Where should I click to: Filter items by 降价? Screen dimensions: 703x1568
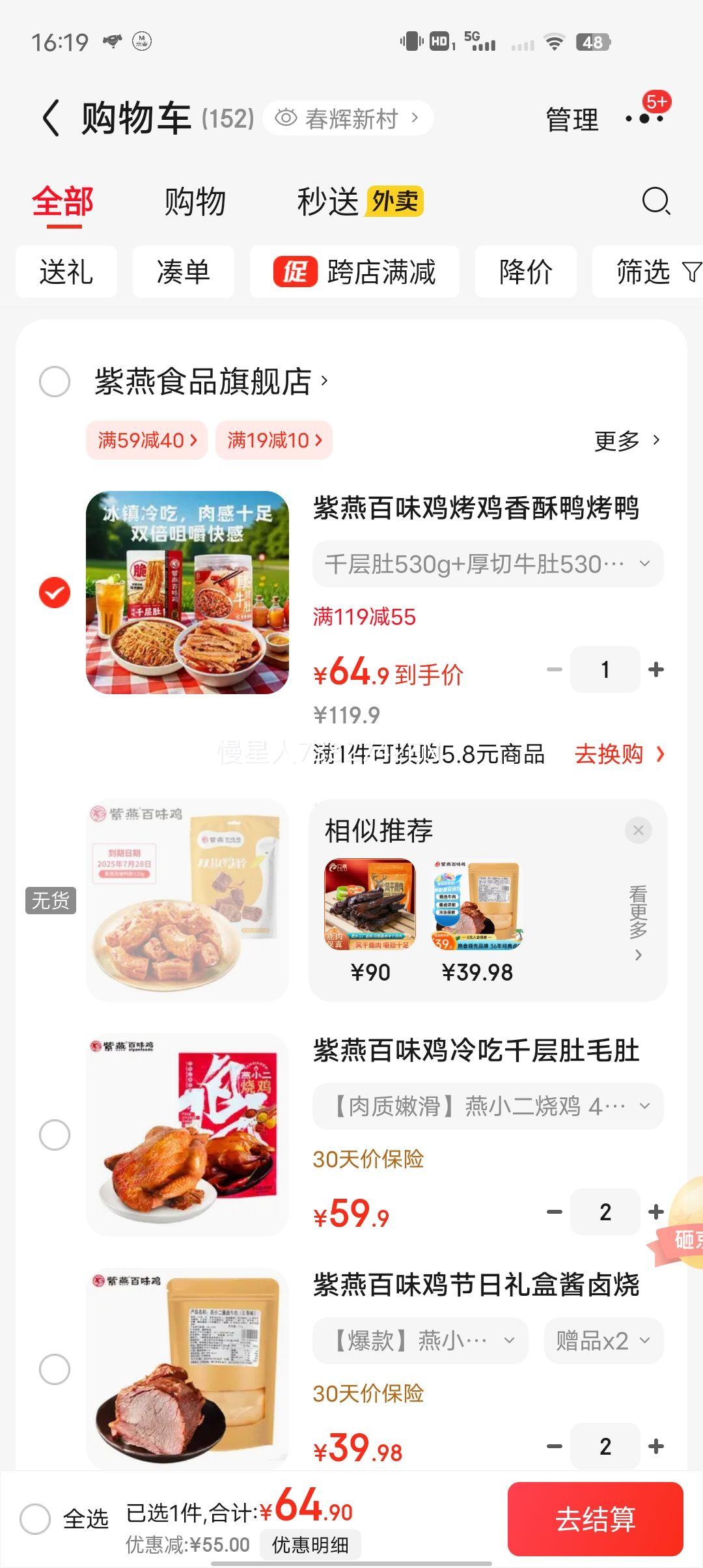[525, 272]
